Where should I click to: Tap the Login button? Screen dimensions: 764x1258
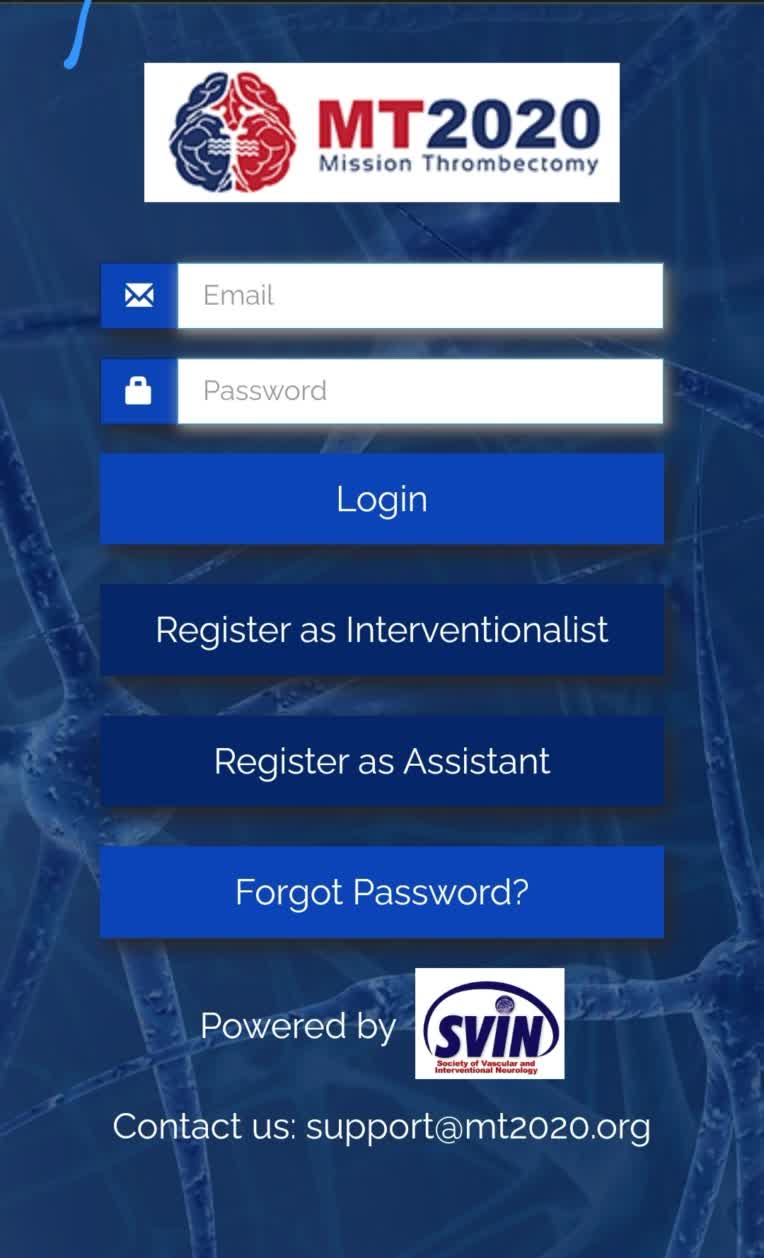[382, 499]
